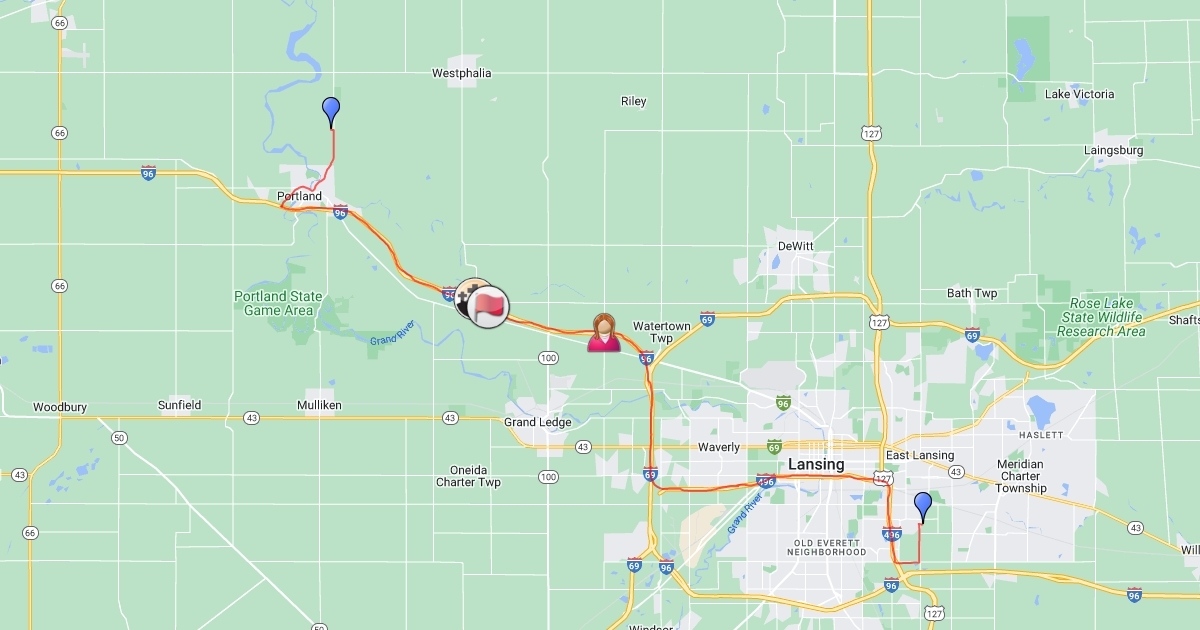This screenshot has width=1200, height=630.
Task: Open the red flag marker on I-96
Action: 489,306
